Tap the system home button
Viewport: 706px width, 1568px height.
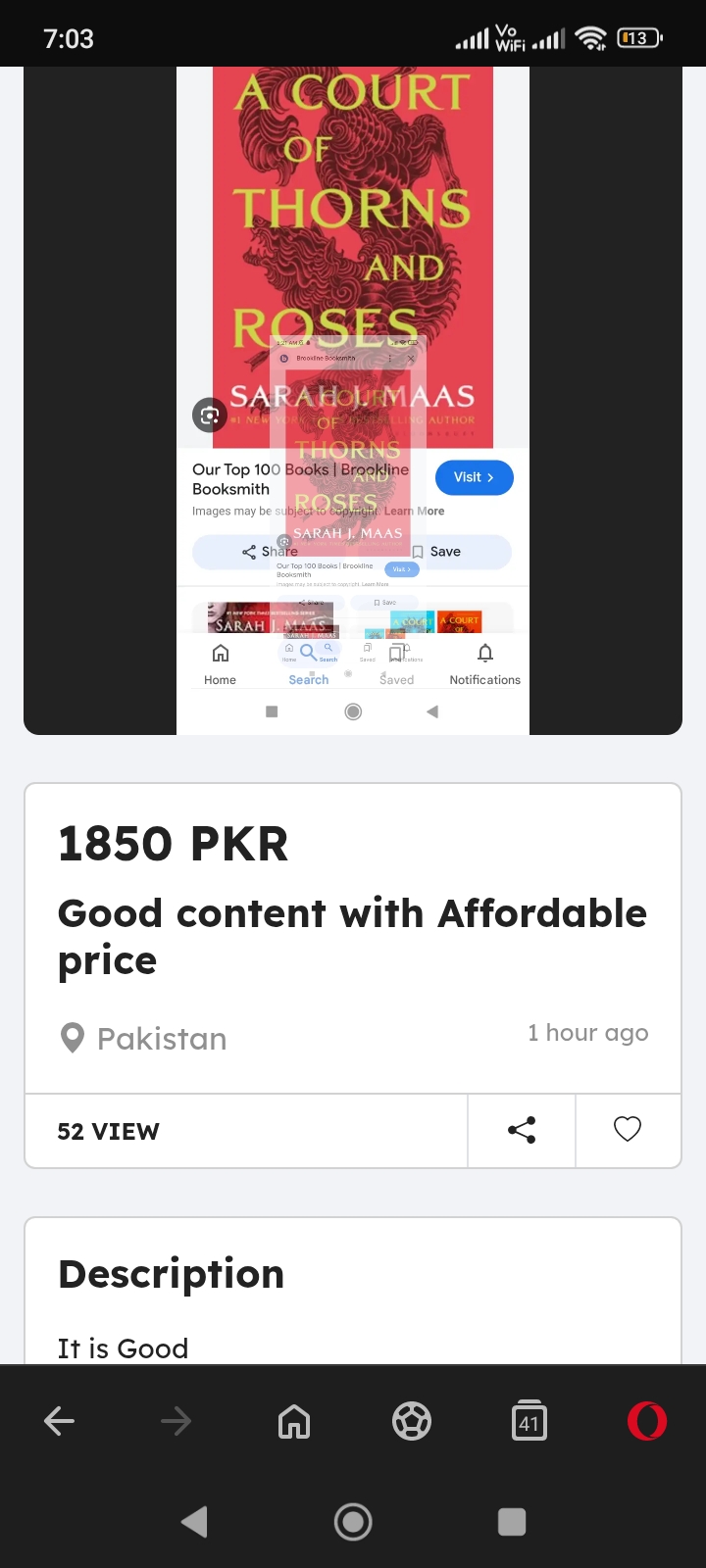coord(353,1522)
